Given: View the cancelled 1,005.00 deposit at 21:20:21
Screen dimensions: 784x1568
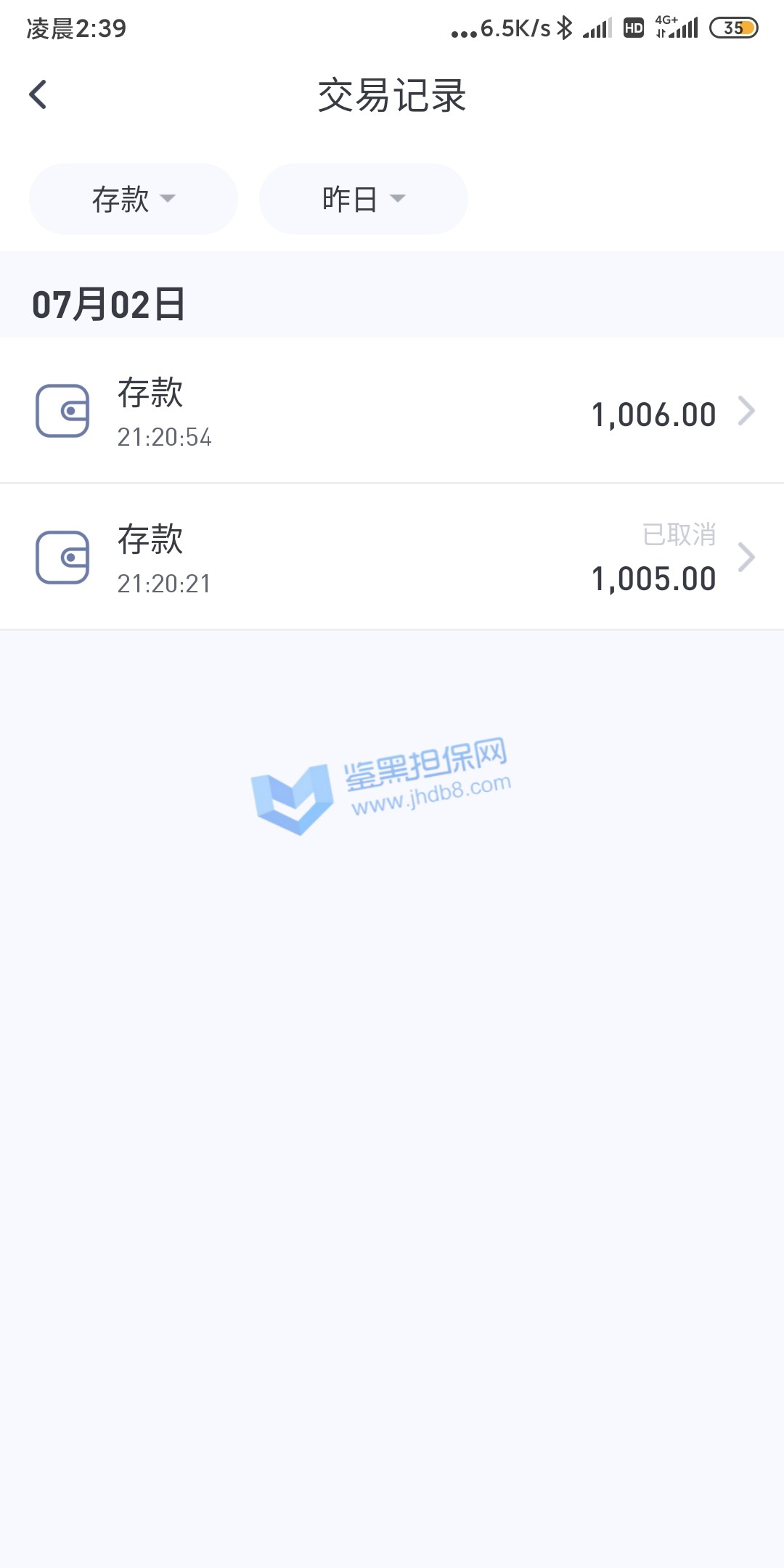Looking at the screenshot, I should click(x=392, y=558).
